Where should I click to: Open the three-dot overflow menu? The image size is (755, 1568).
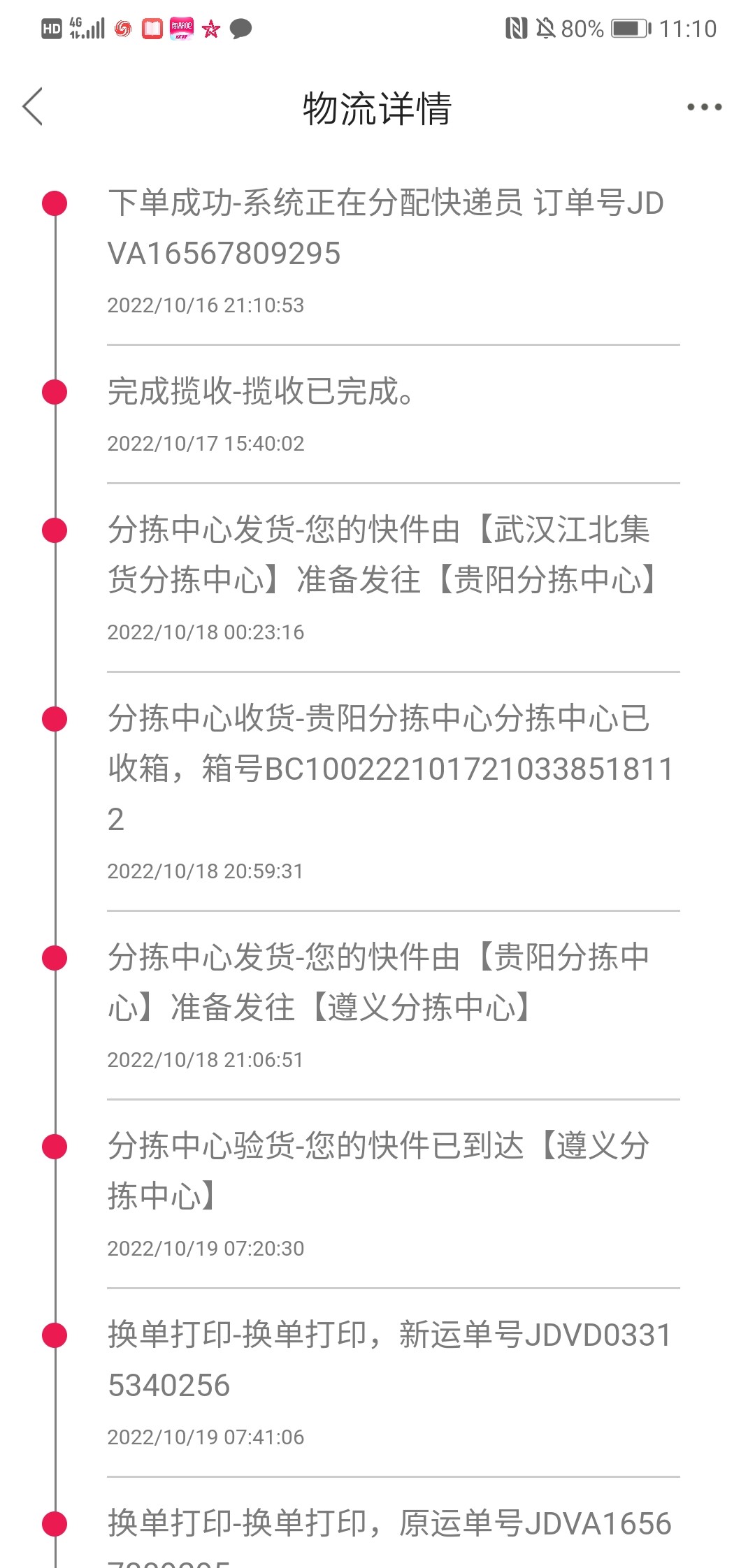point(704,107)
